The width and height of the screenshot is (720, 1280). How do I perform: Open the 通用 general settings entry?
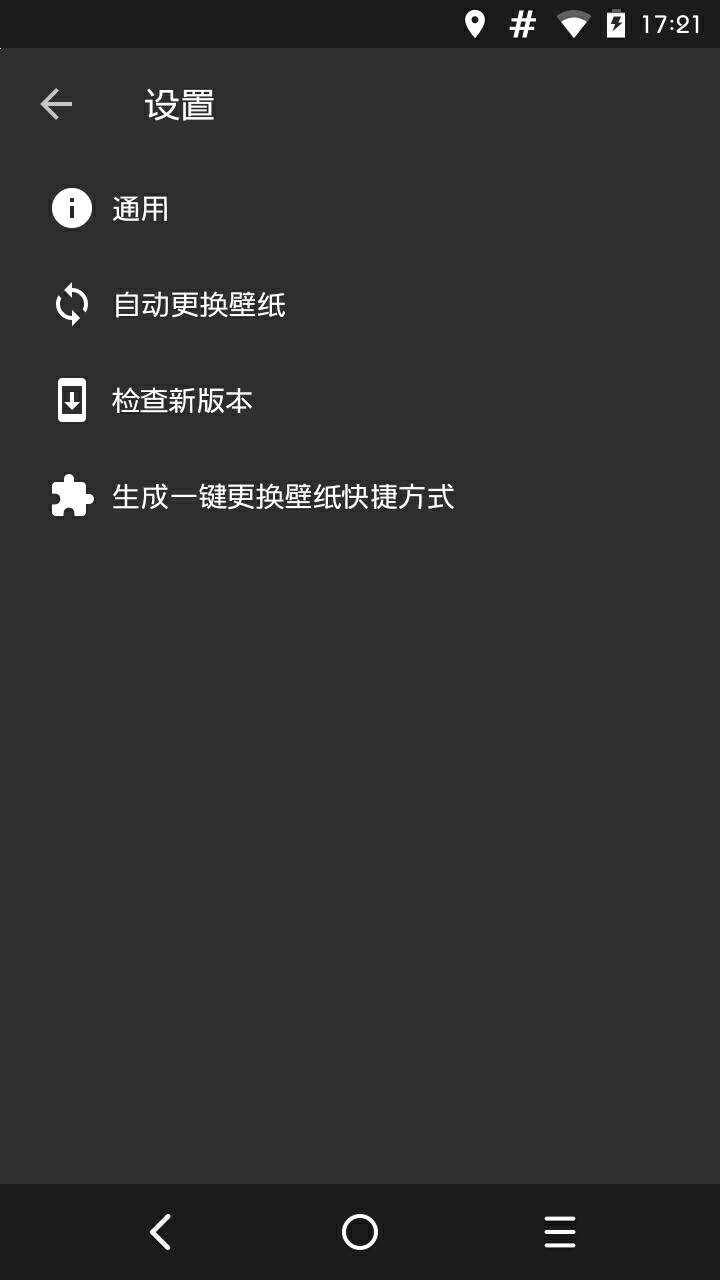(141, 208)
